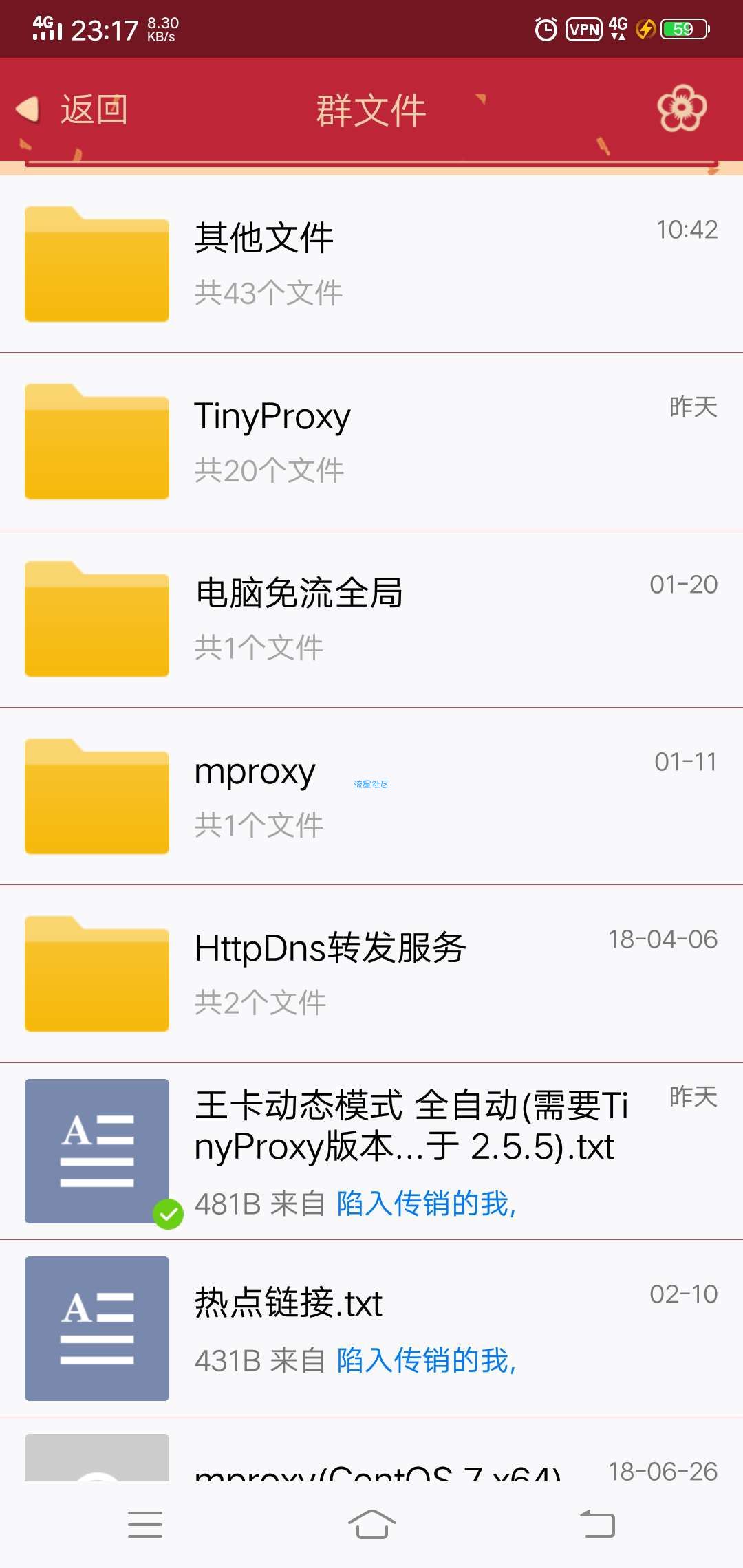
Task: Tap the system home button
Action: point(371,1524)
